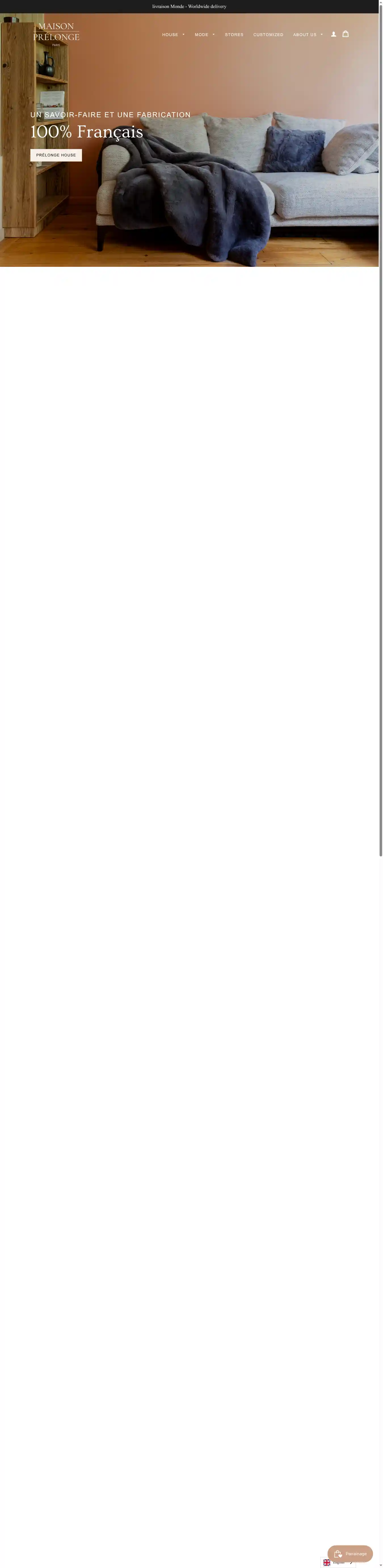Expand the ABOUT US menu
This screenshot has height=1568, width=383.
(x=308, y=35)
